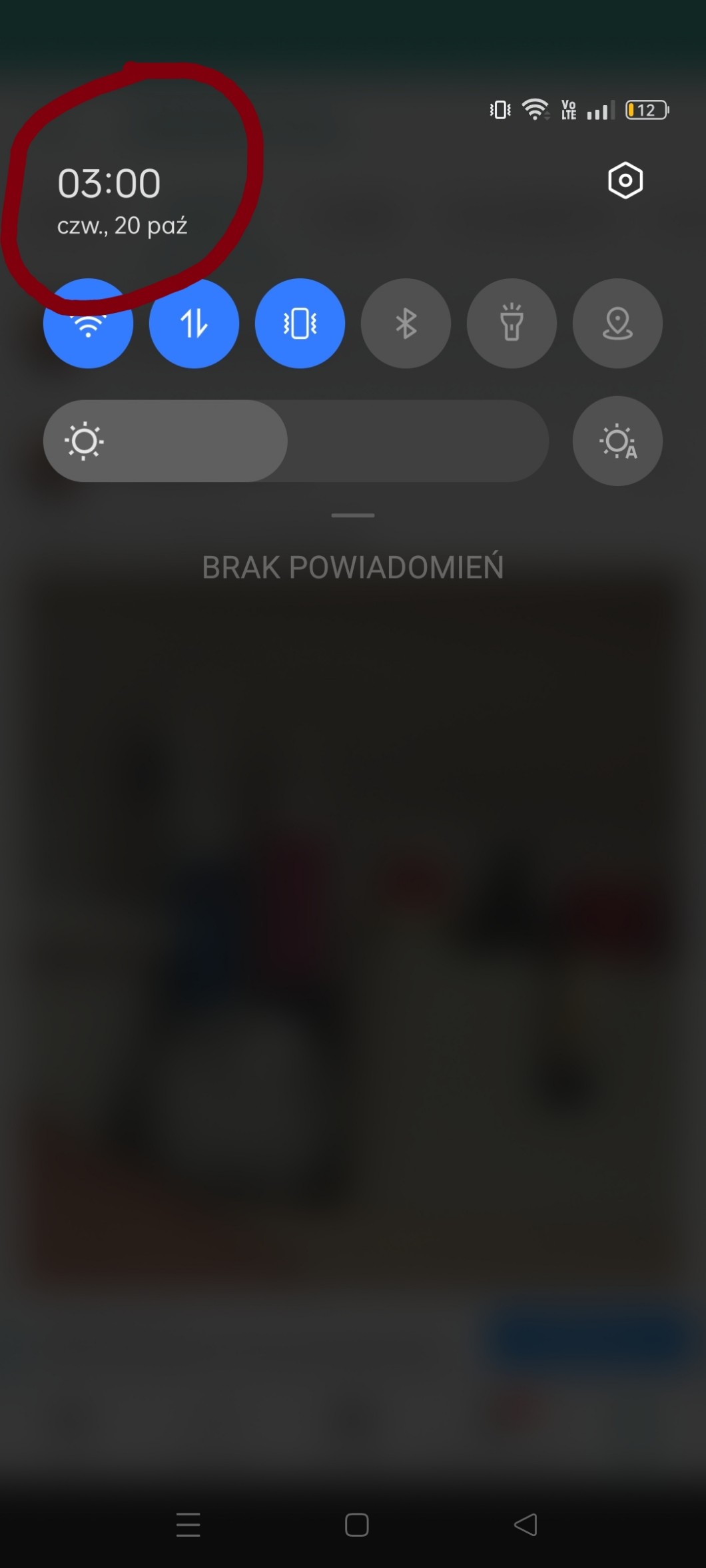The width and height of the screenshot is (706, 1568).
Task: Turn off Wi-Fi quick toggle
Action: coord(88,324)
